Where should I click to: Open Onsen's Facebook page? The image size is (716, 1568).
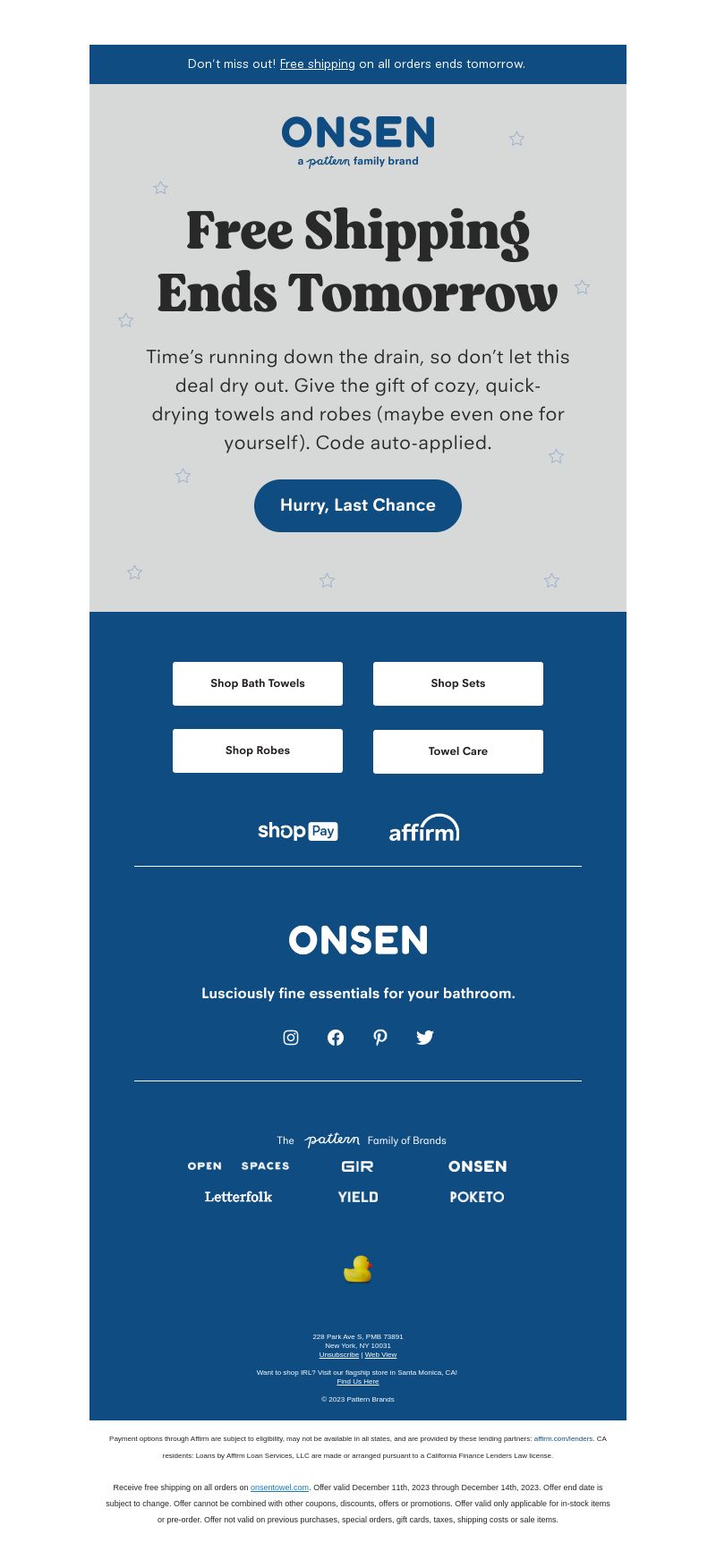pos(336,1038)
